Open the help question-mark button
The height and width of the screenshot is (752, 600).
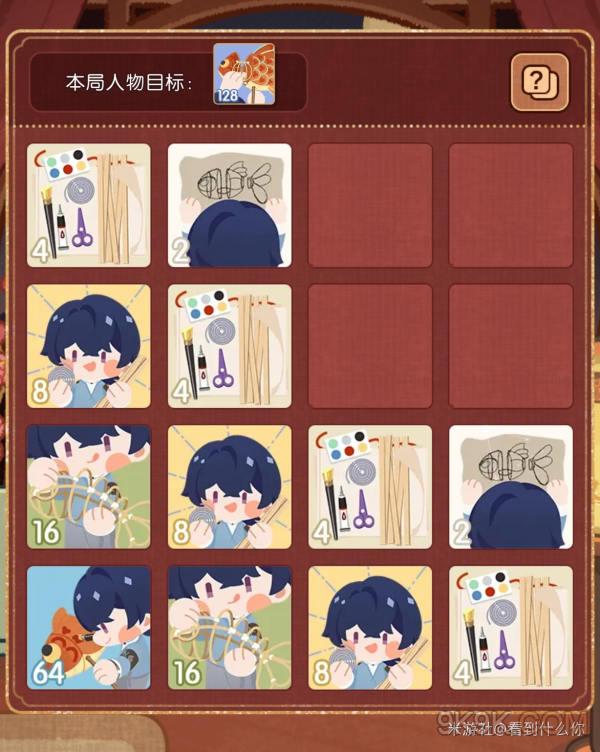539,82
